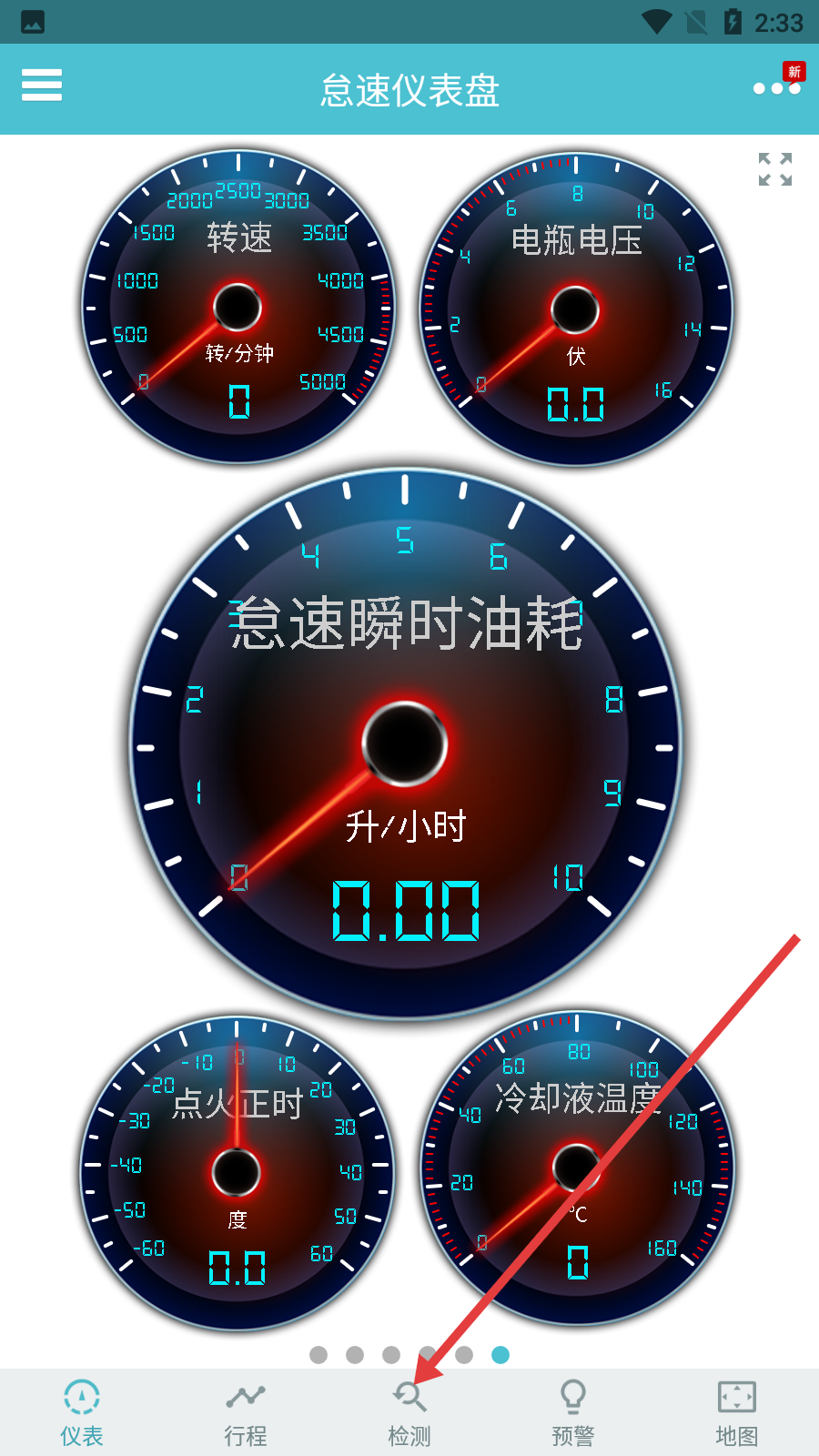Select the 怠速瞬时油耗 fuel gauge

pos(405,744)
